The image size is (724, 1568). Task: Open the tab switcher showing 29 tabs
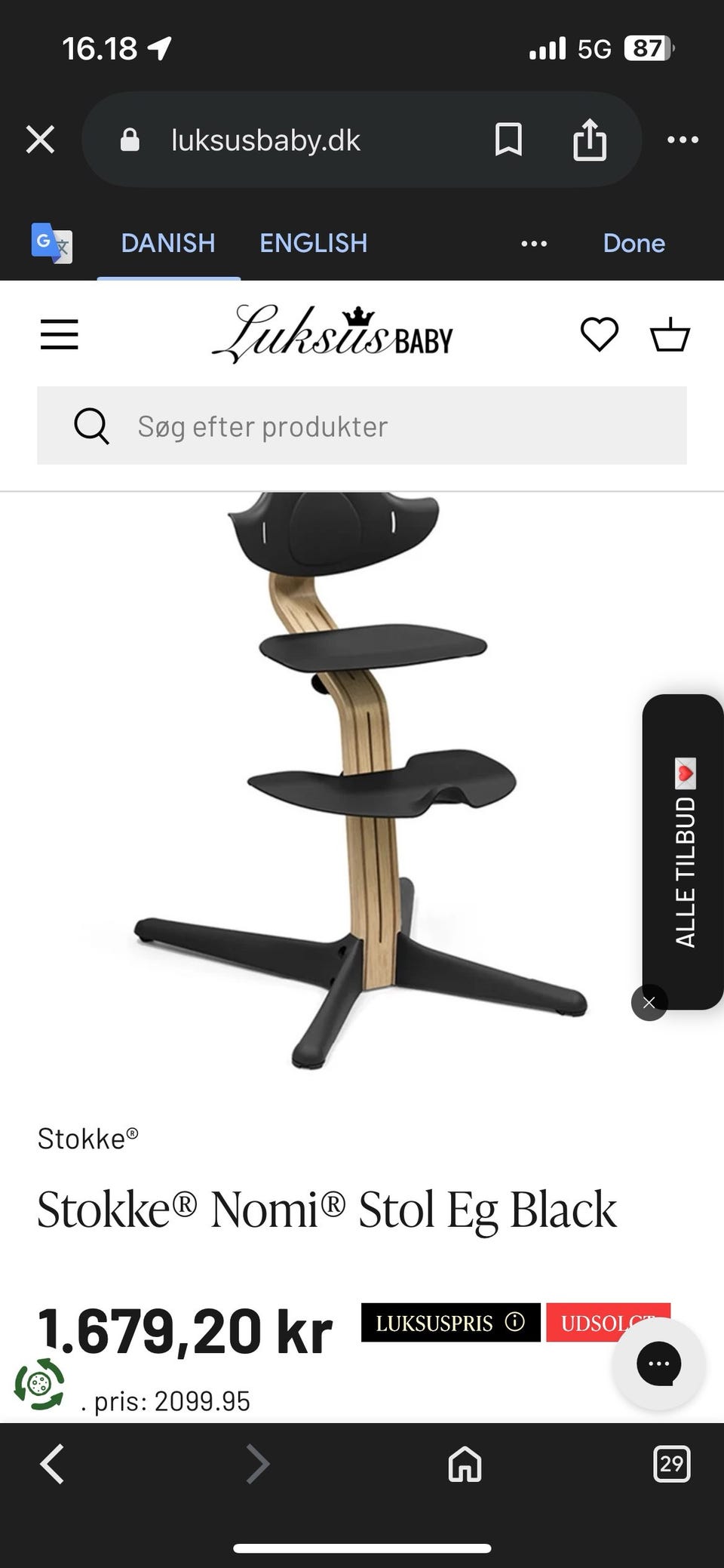pos(671,1465)
